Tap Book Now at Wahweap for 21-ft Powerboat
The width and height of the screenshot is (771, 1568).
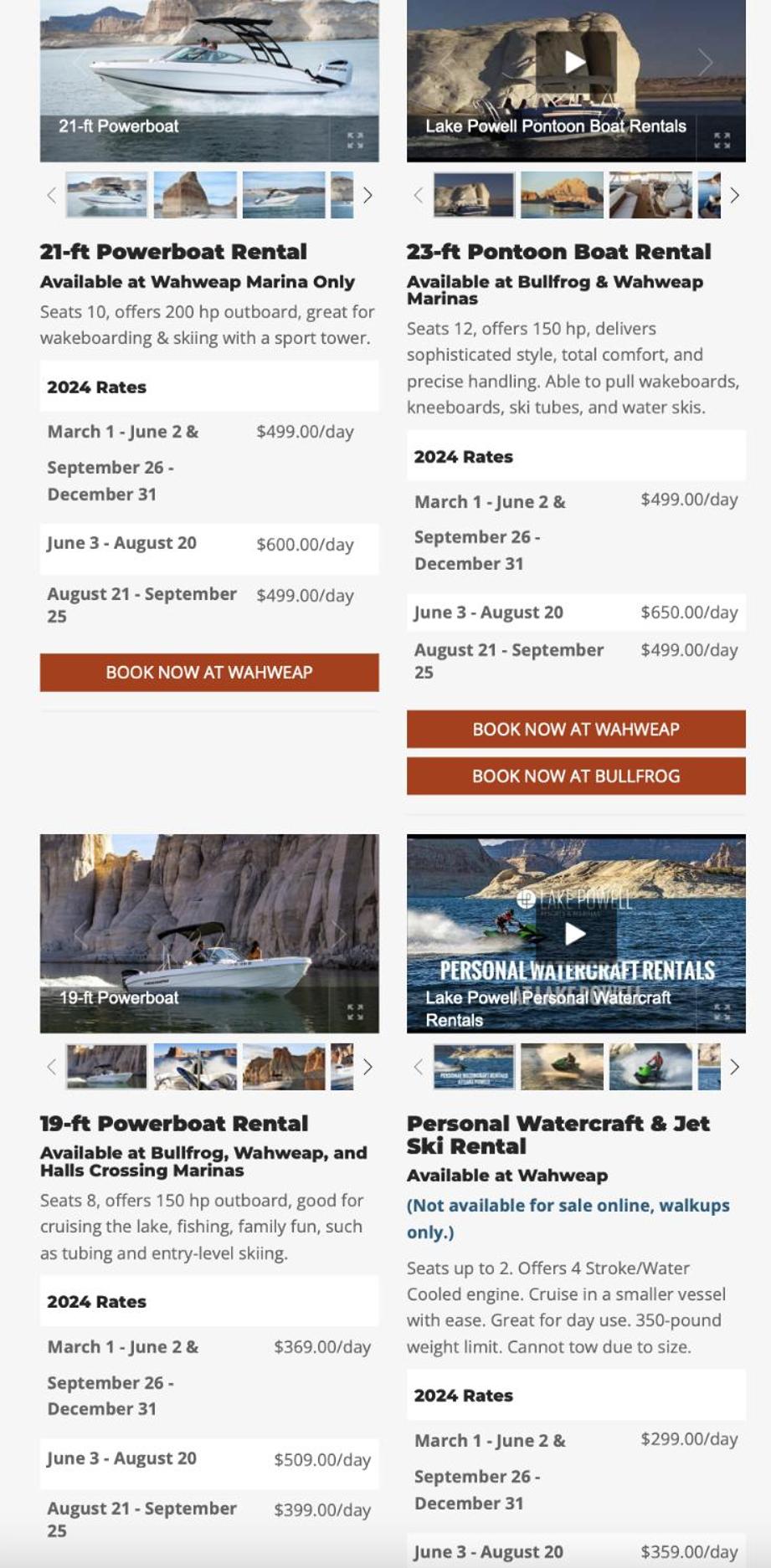(209, 672)
